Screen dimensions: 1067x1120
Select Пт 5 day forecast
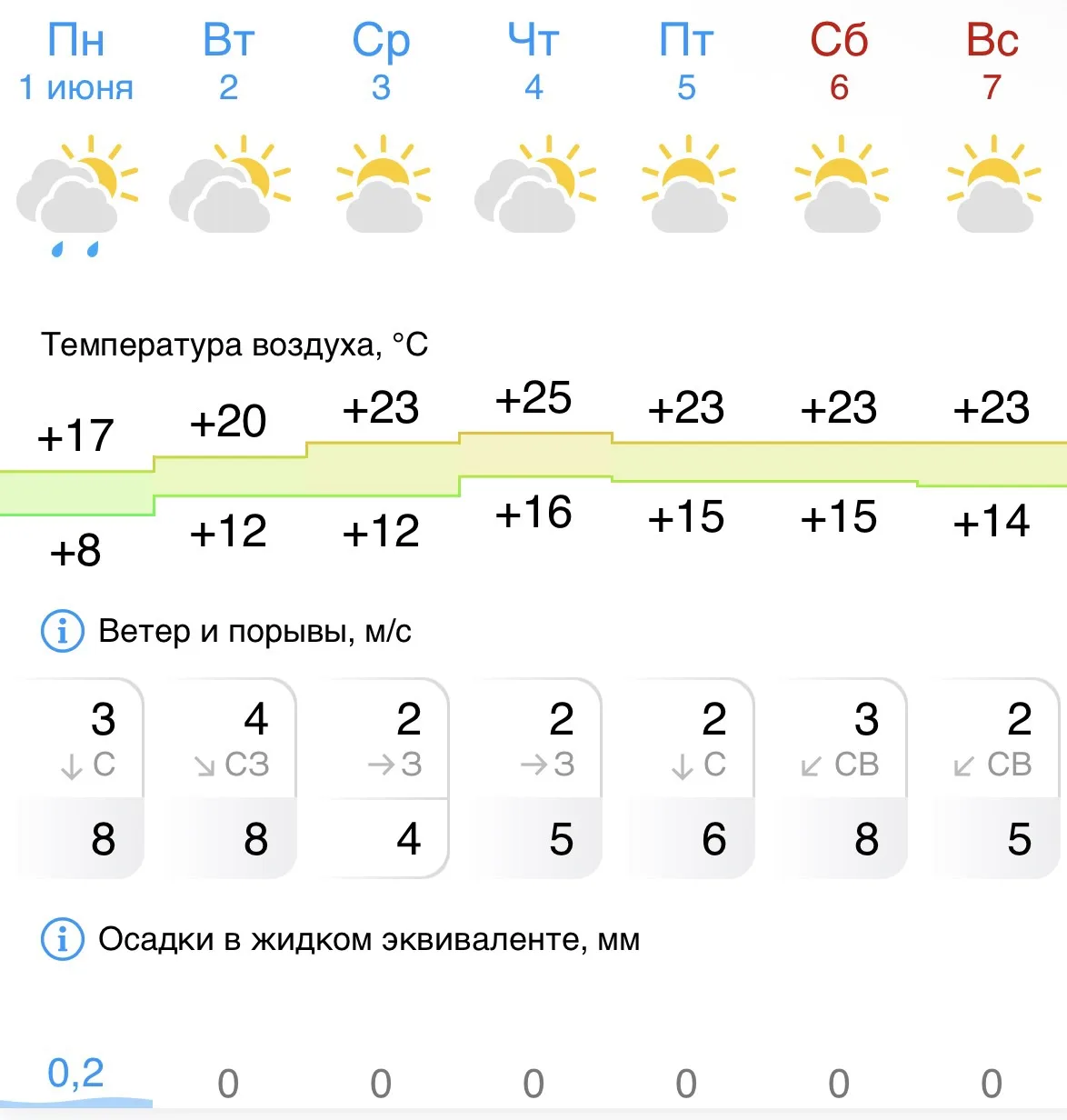point(686,62)
